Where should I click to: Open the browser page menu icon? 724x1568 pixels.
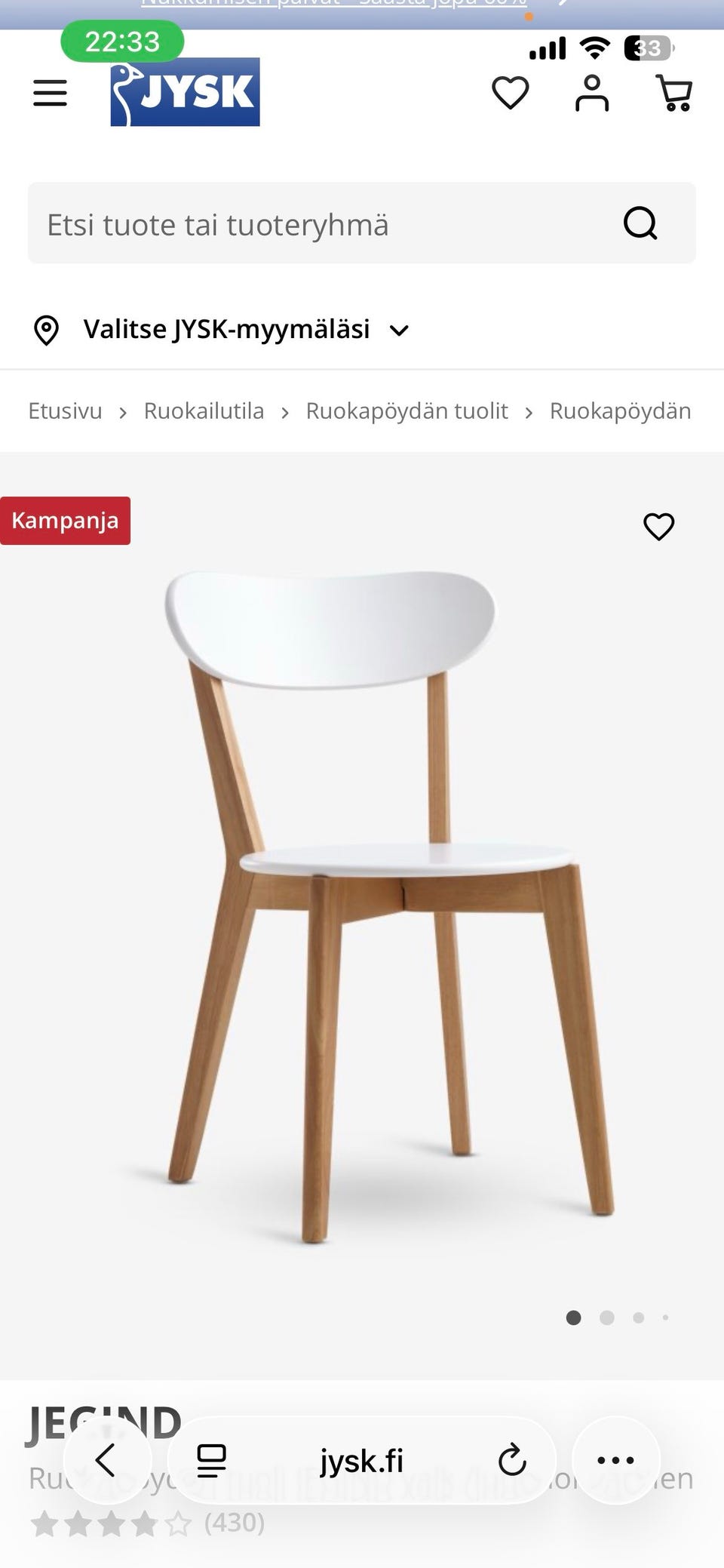coord(211,1461)
